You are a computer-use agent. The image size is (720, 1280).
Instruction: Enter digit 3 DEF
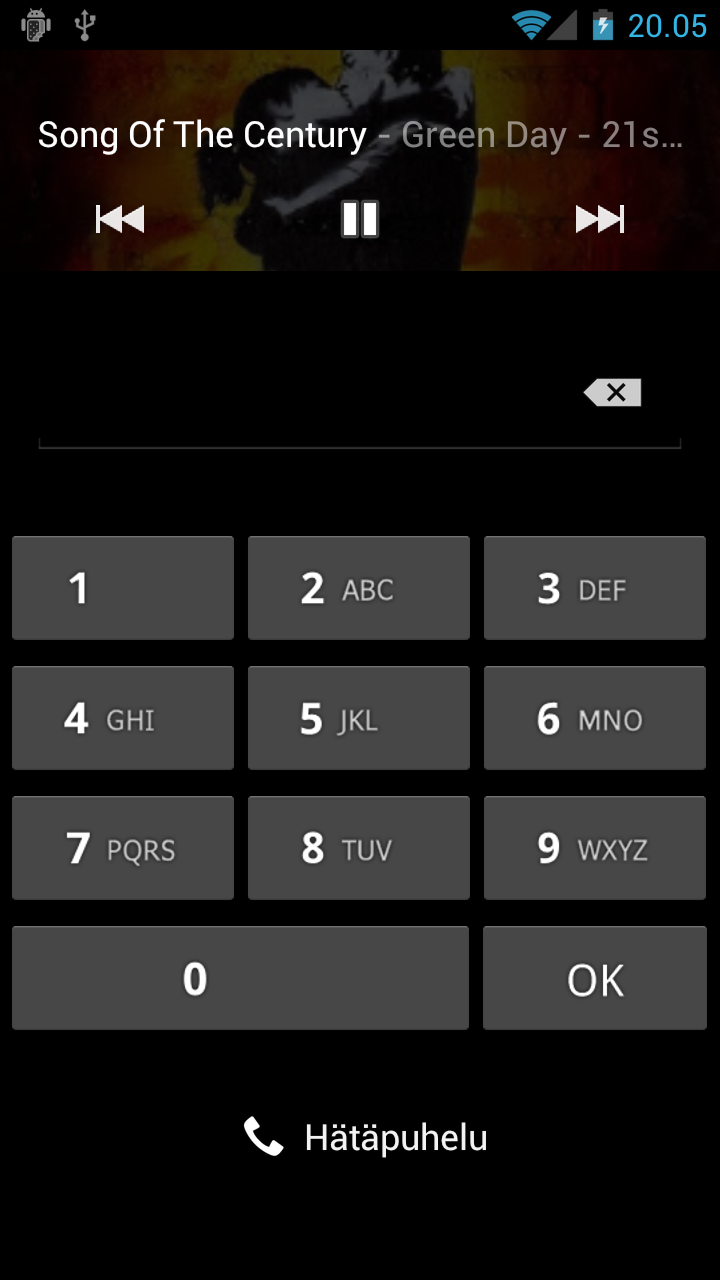[595, 588]
